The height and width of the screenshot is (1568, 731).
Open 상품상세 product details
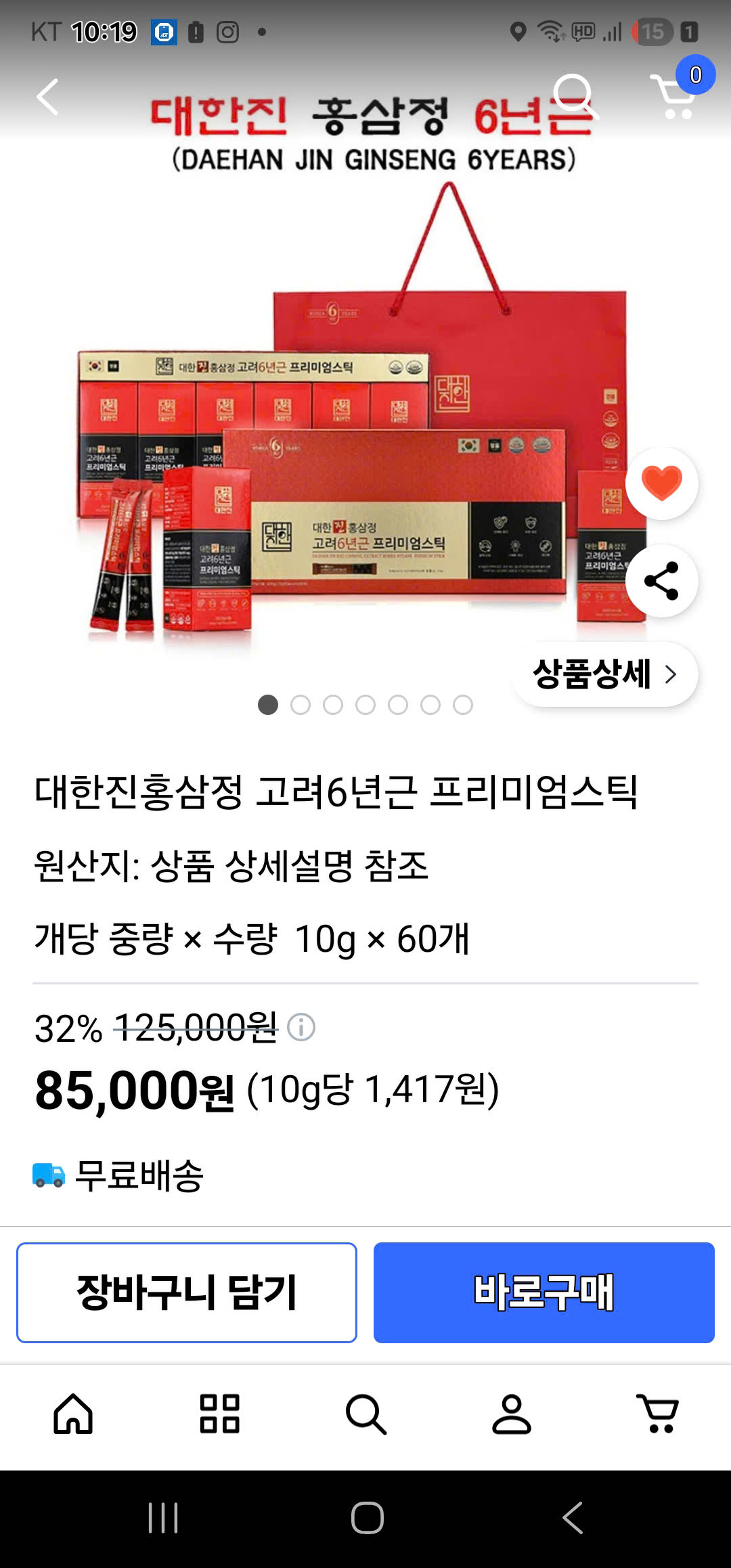point(604,674)
